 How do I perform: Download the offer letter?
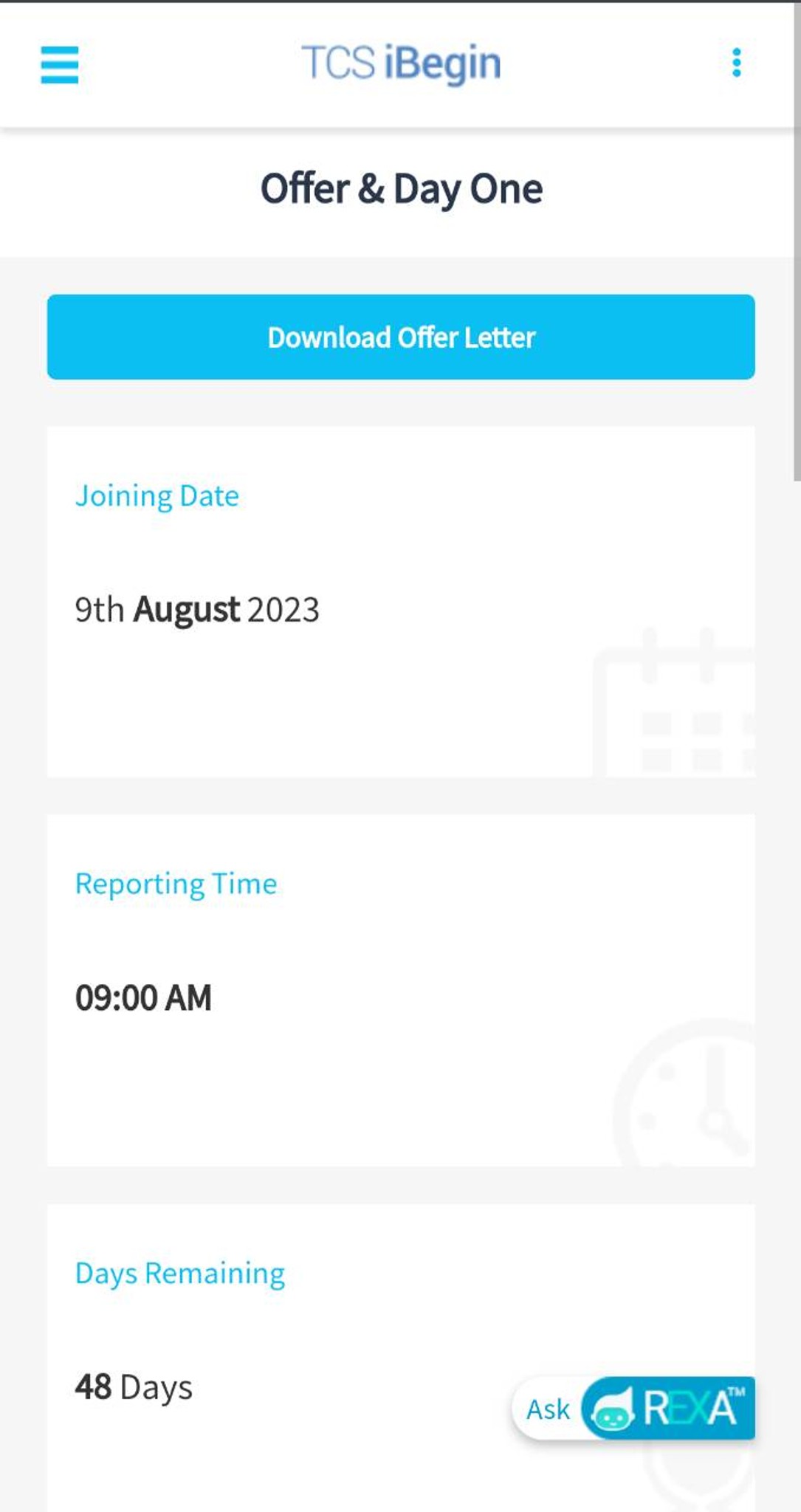401,337
